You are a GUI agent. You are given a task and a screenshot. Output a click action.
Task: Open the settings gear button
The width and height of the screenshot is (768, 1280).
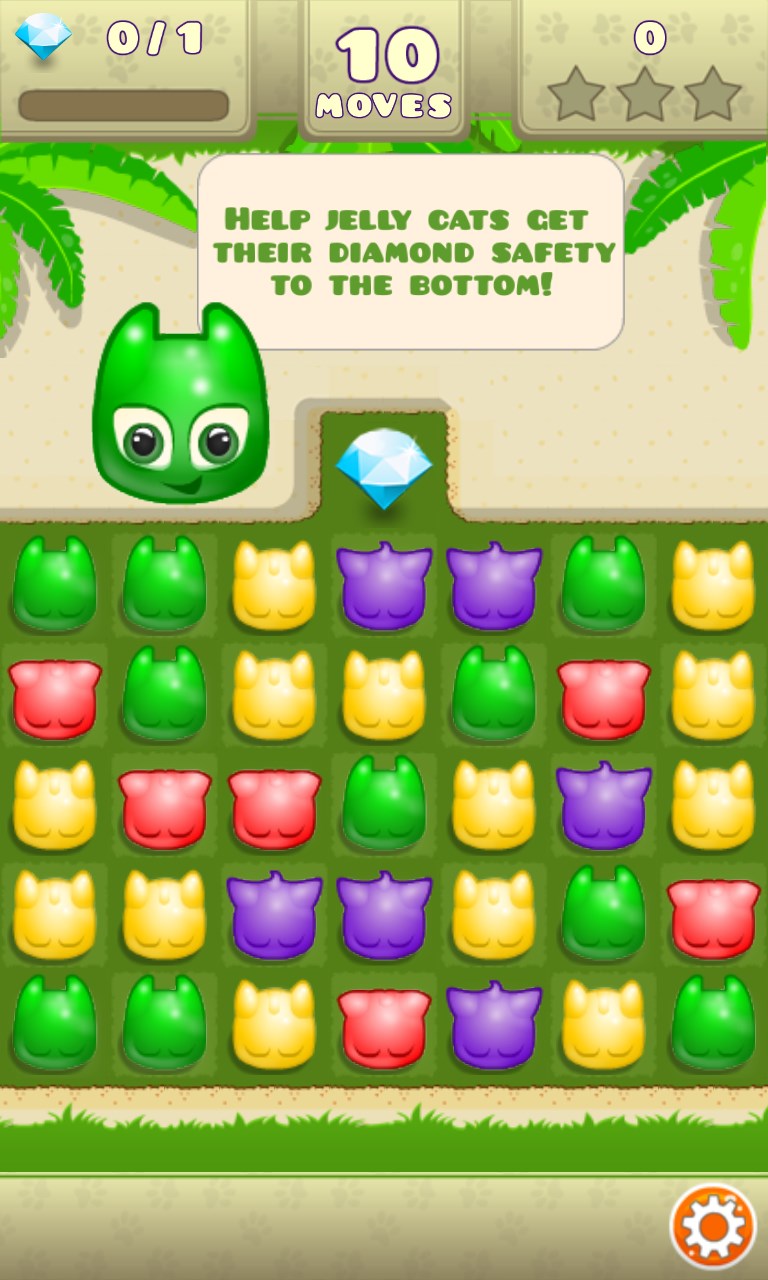click(712, 1226)
